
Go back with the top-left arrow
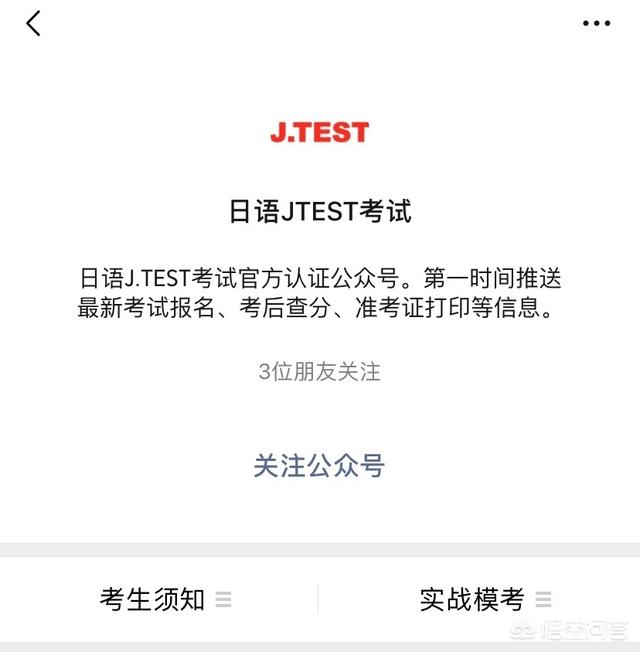[34, 24]
